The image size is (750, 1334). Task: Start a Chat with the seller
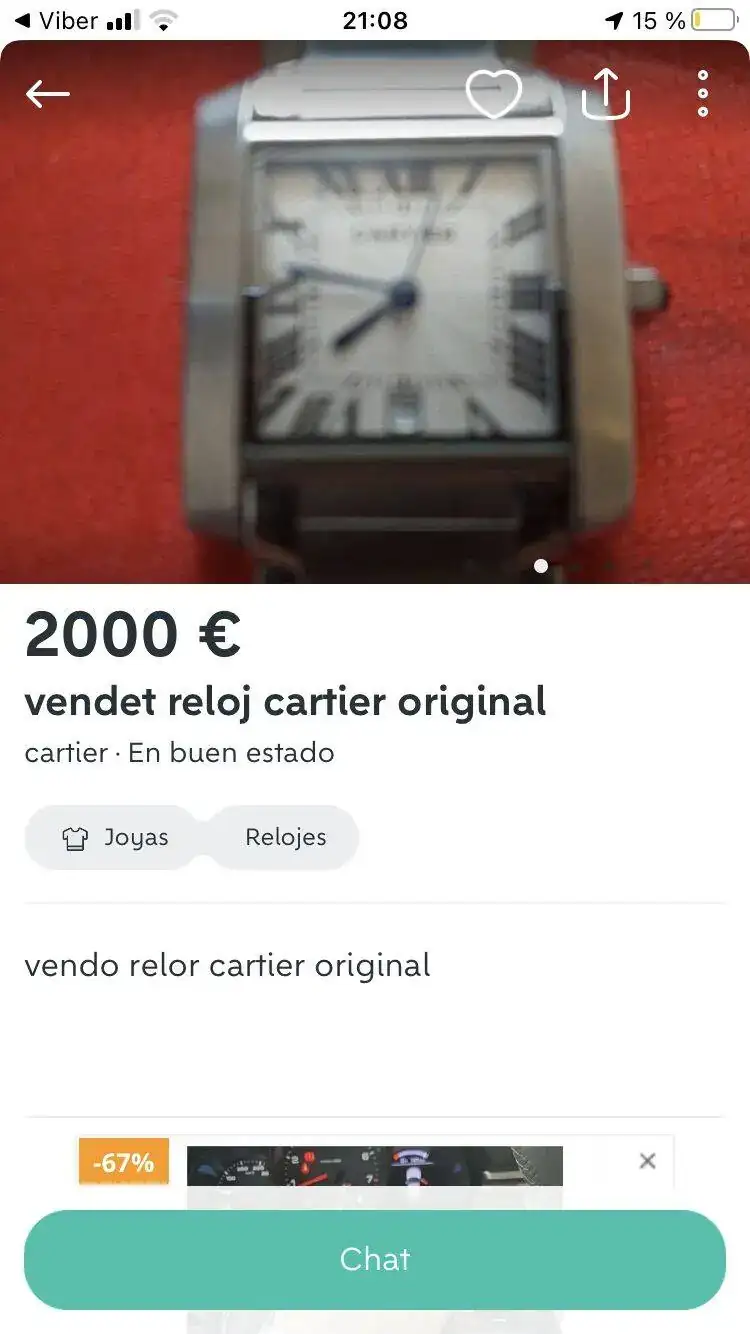[x=375, y=1259]
